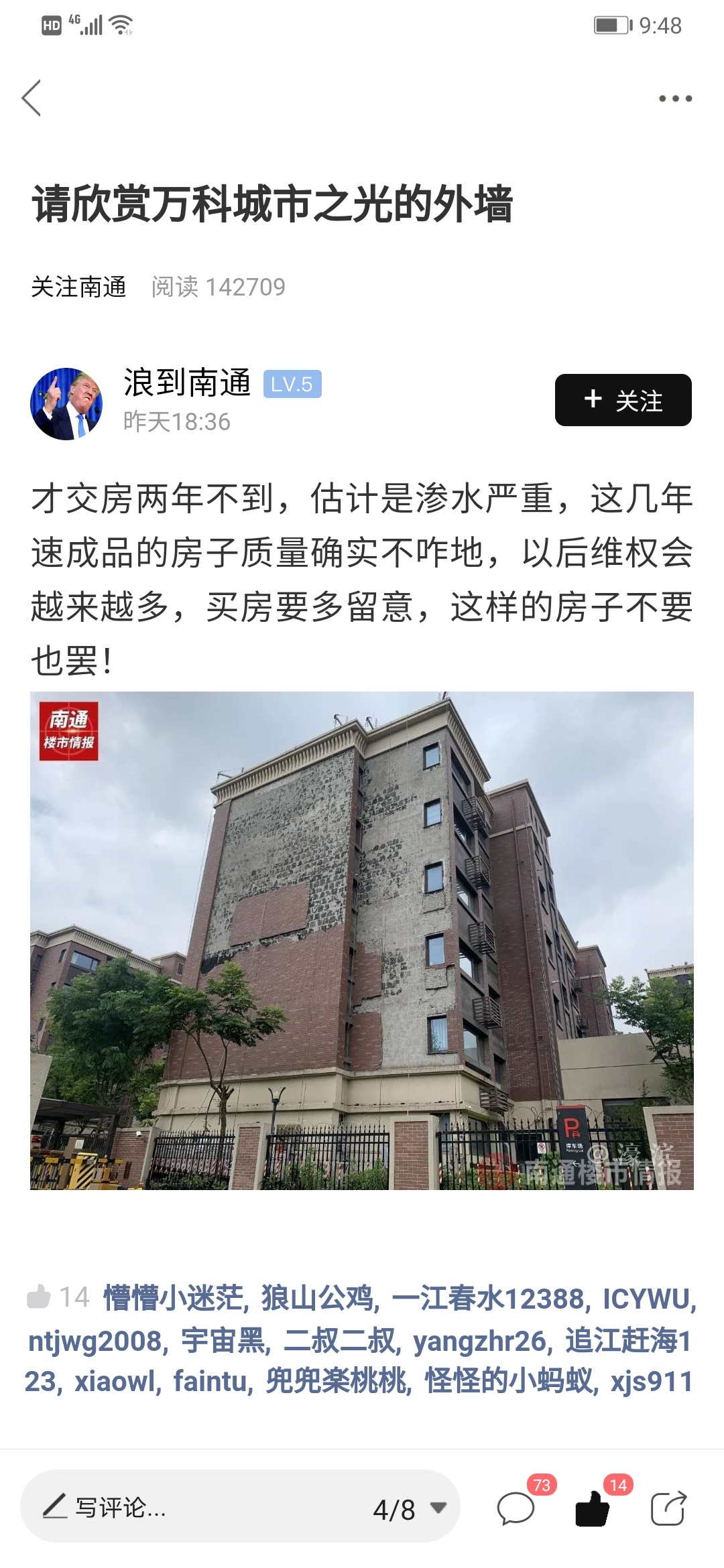
Task: View the building exterior photo full screen
Action: [x=362, y=940]
